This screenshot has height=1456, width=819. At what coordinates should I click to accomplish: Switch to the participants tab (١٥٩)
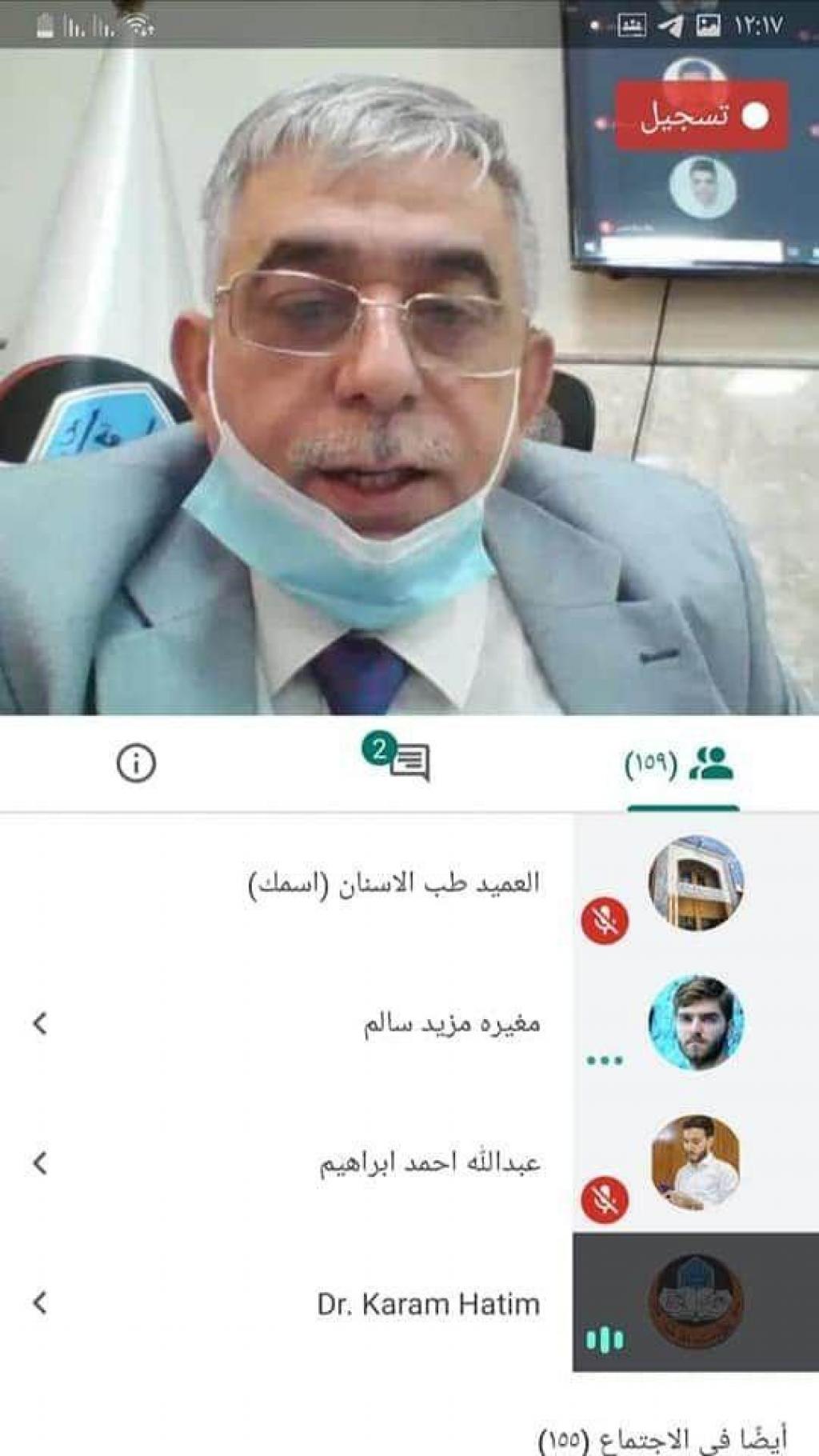coord(681,765)
